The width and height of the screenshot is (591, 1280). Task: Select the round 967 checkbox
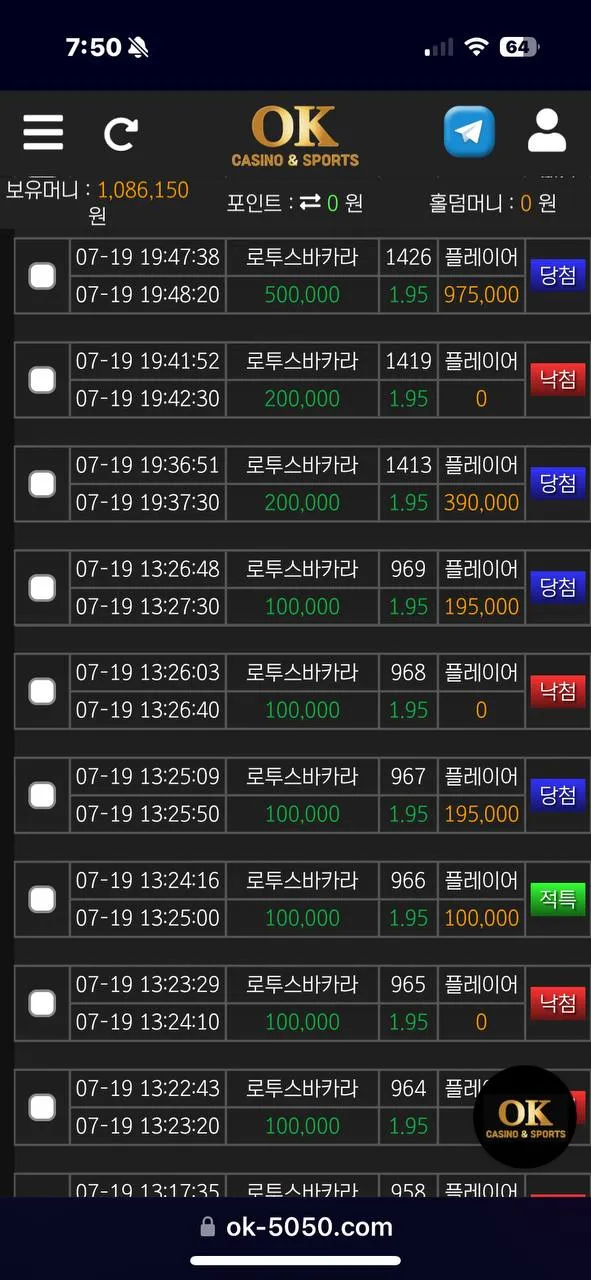click(x=42, y=795)
